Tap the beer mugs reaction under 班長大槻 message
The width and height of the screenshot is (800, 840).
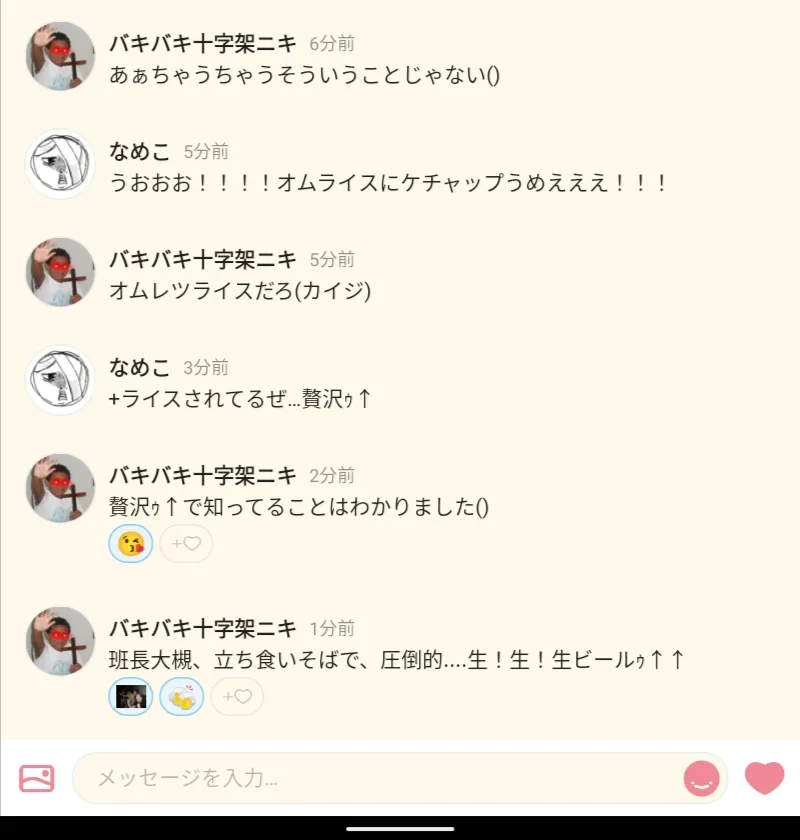[x=182, y=697]
